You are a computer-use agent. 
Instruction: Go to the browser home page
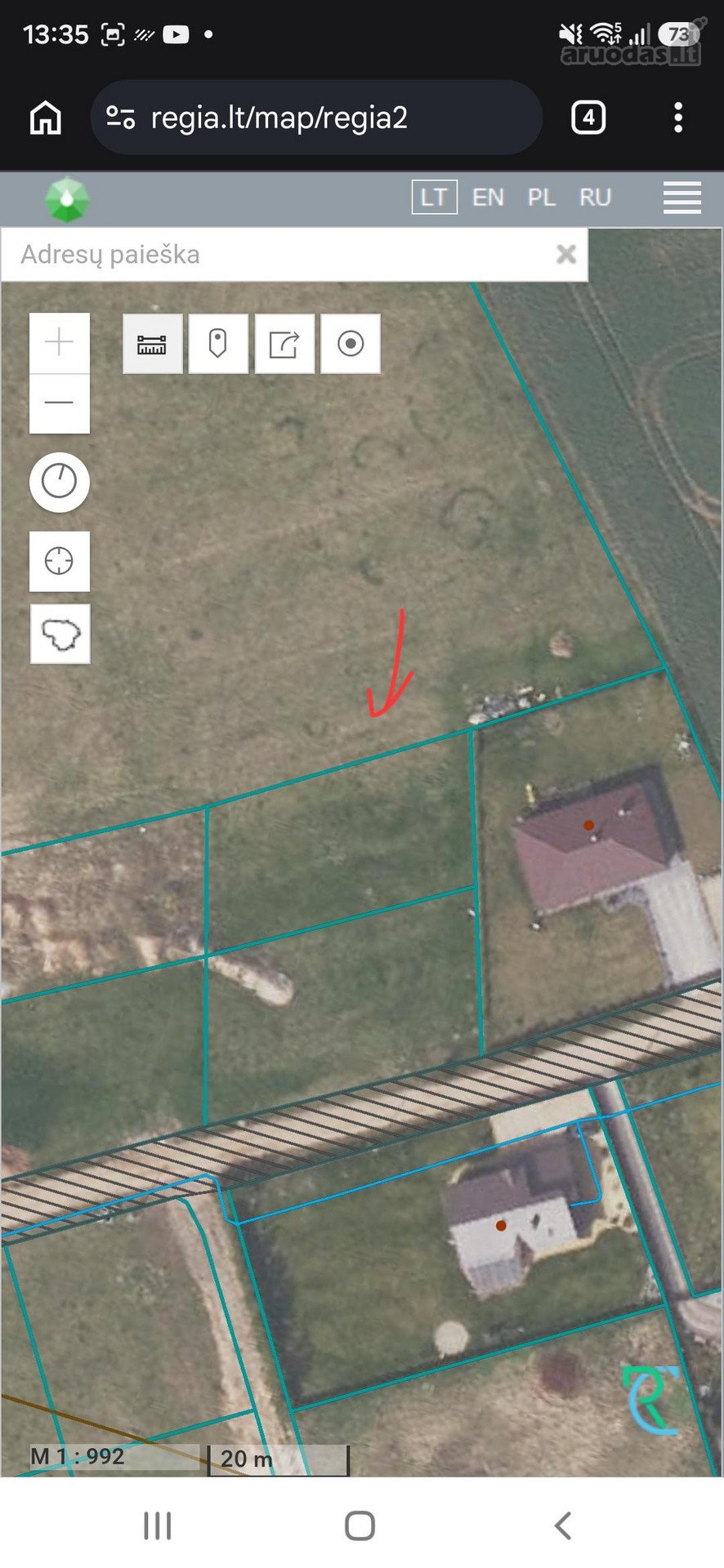pos(46,118)
